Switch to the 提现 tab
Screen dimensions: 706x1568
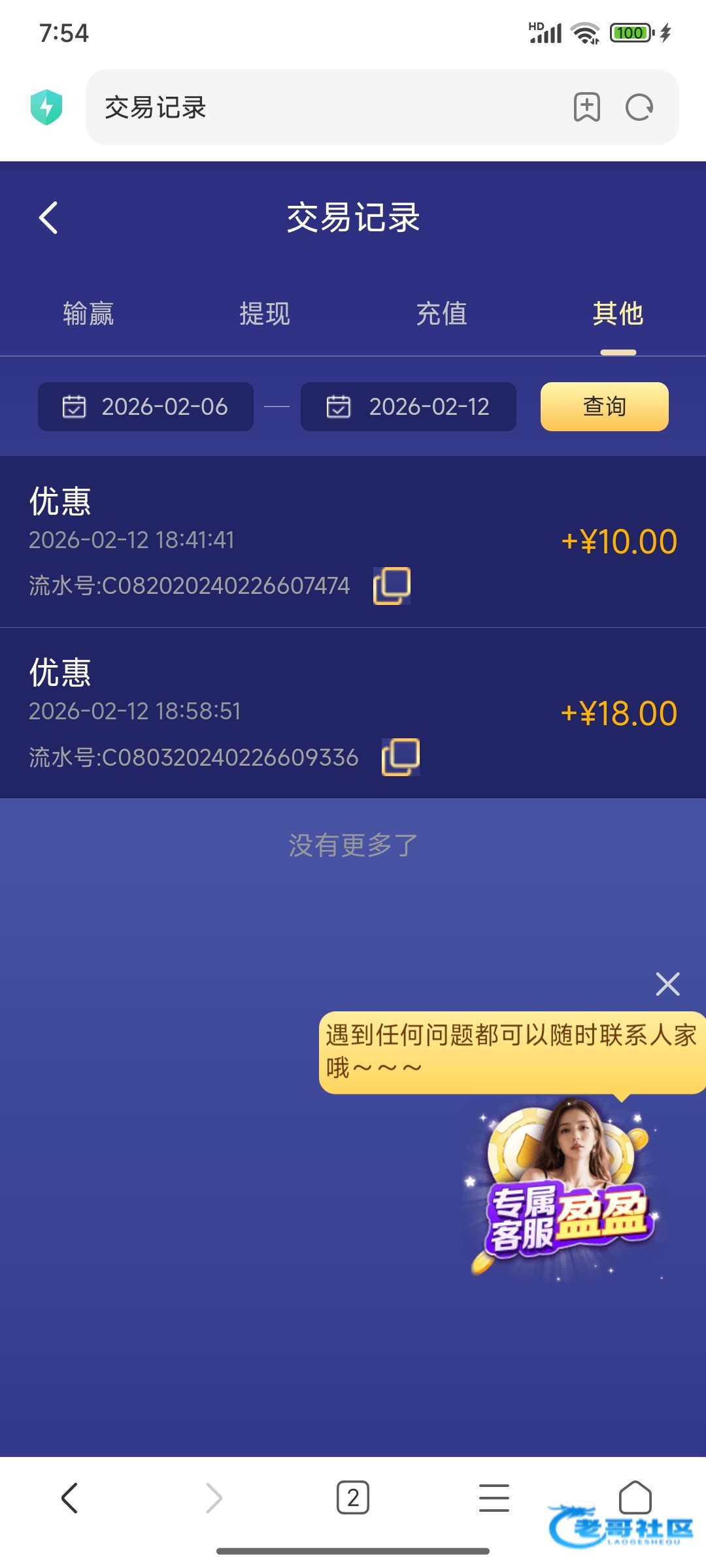(265, 314)
